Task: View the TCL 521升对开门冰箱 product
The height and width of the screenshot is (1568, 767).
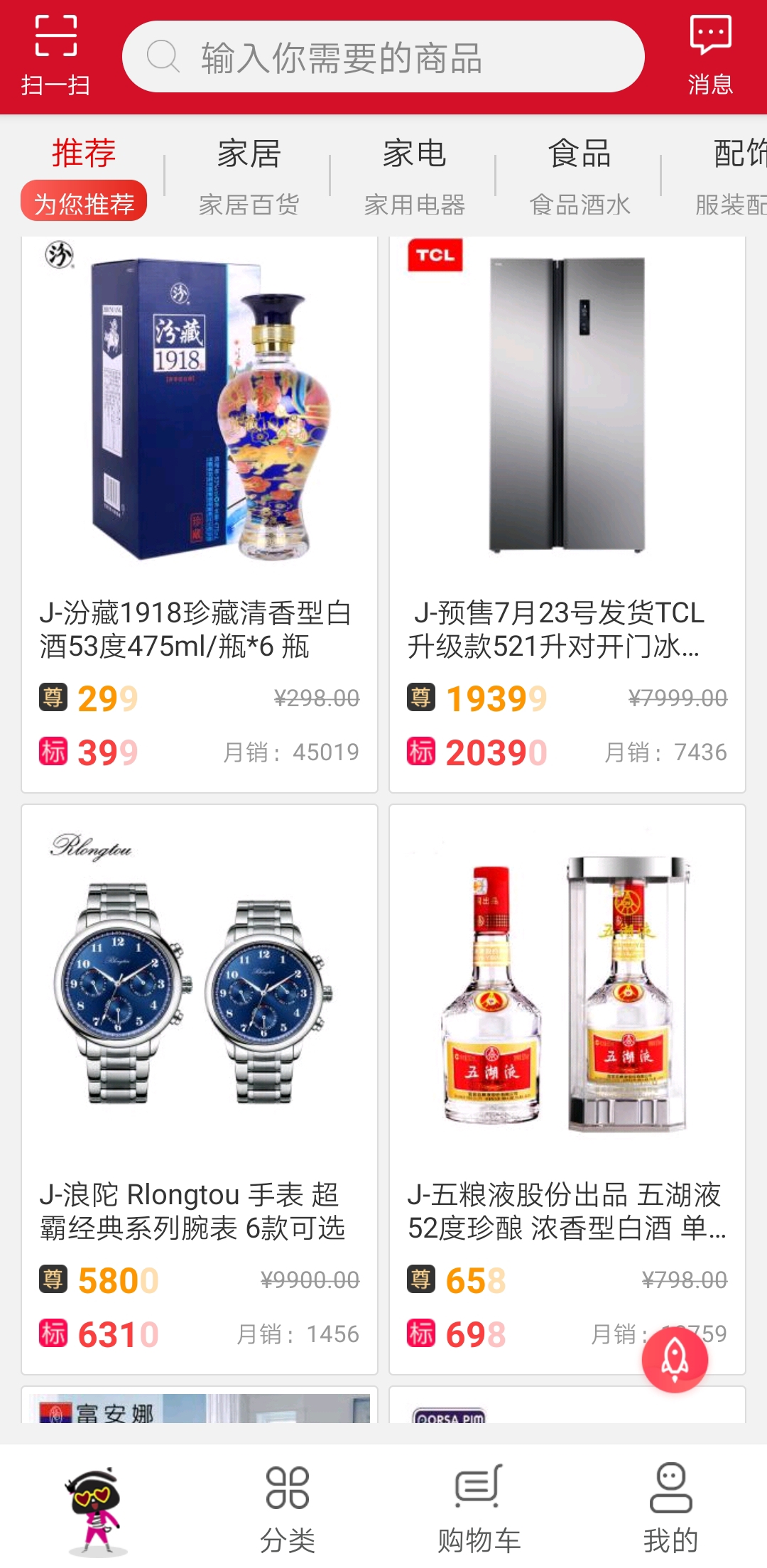Action: pyautogui.click(x=567, y=512)
